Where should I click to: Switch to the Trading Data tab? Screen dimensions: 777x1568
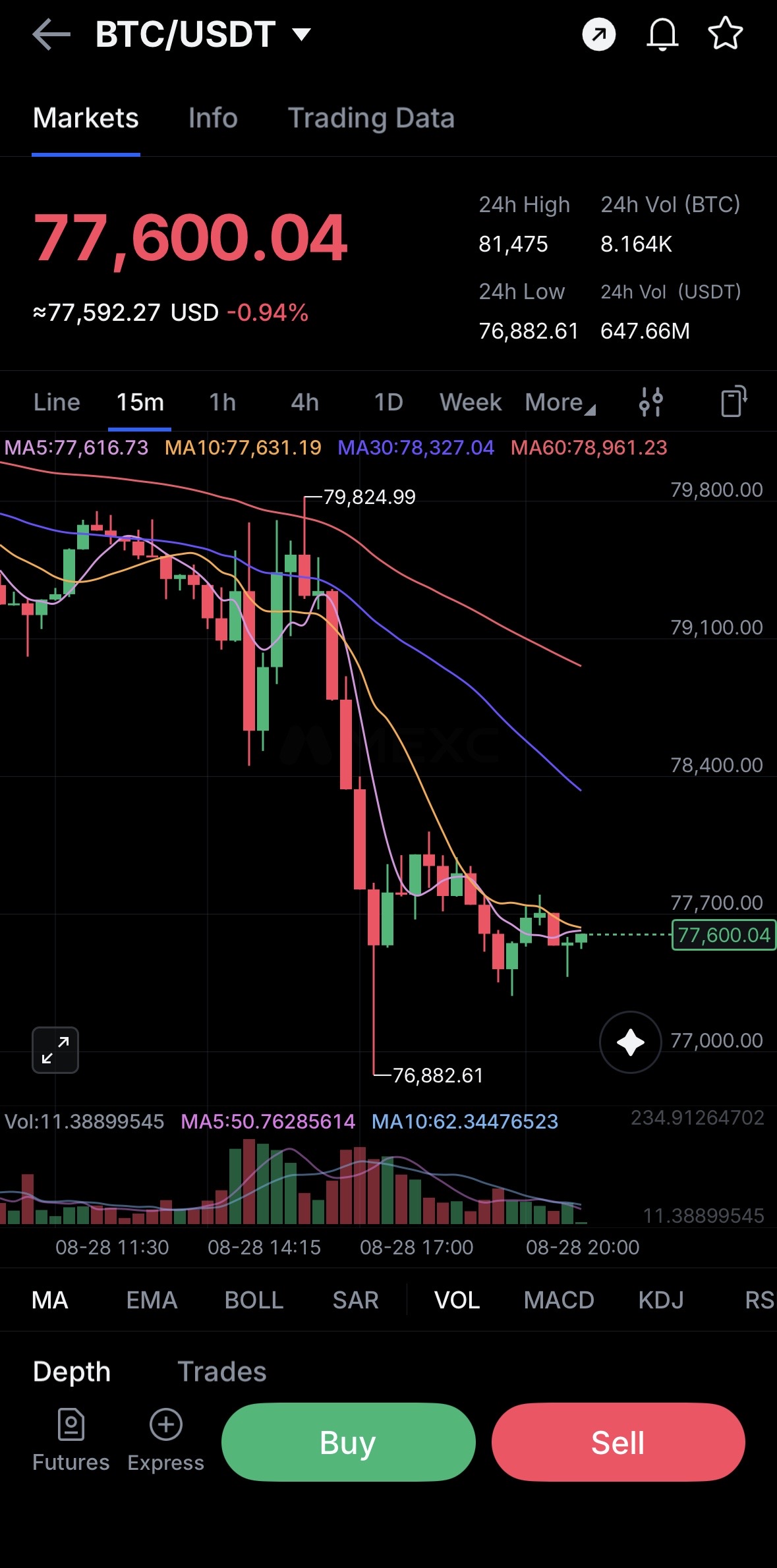[x=371, y=119]
